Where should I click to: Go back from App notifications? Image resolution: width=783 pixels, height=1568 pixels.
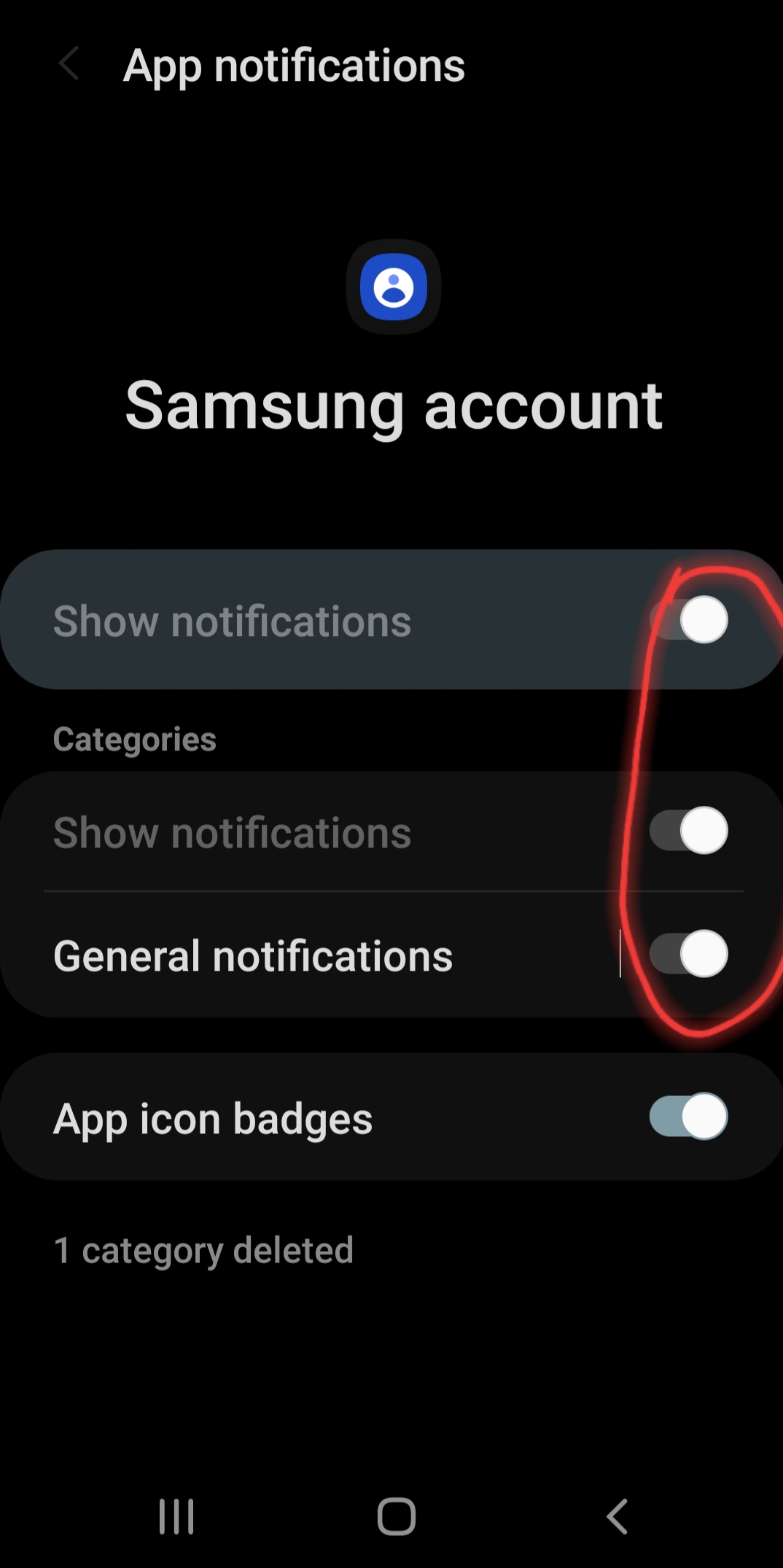[69, 64]
